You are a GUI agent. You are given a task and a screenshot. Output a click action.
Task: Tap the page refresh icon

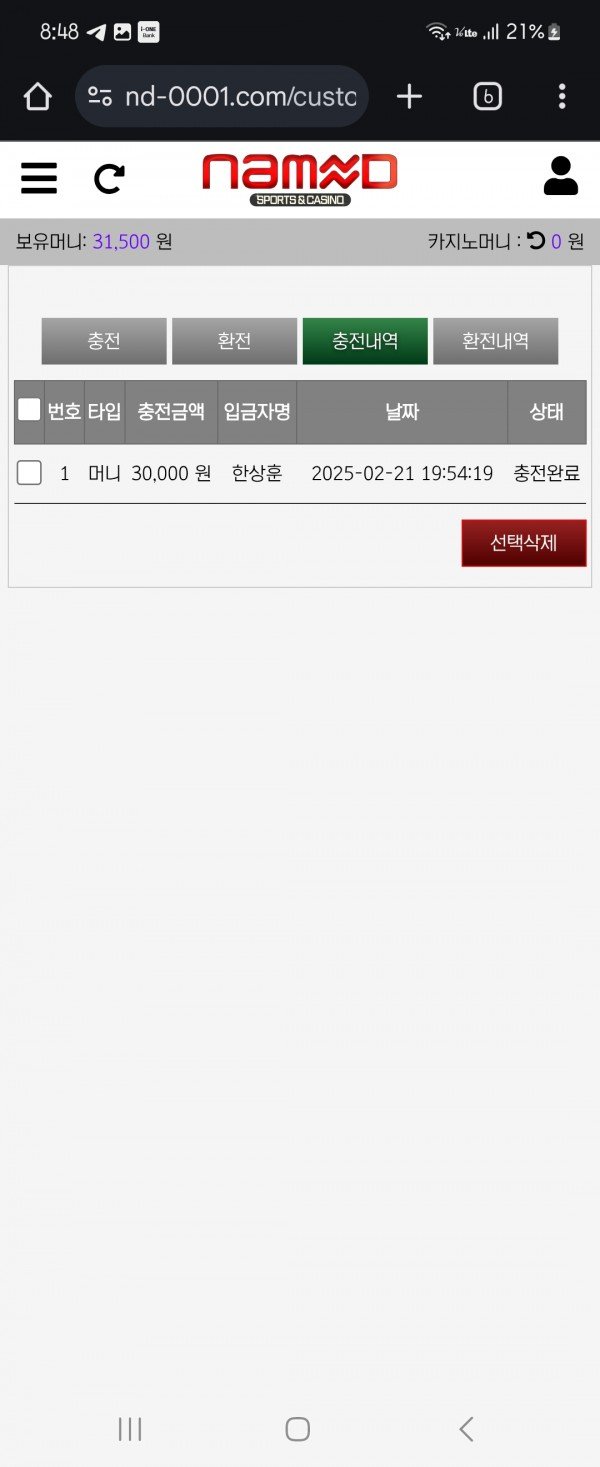pos(109,178)
